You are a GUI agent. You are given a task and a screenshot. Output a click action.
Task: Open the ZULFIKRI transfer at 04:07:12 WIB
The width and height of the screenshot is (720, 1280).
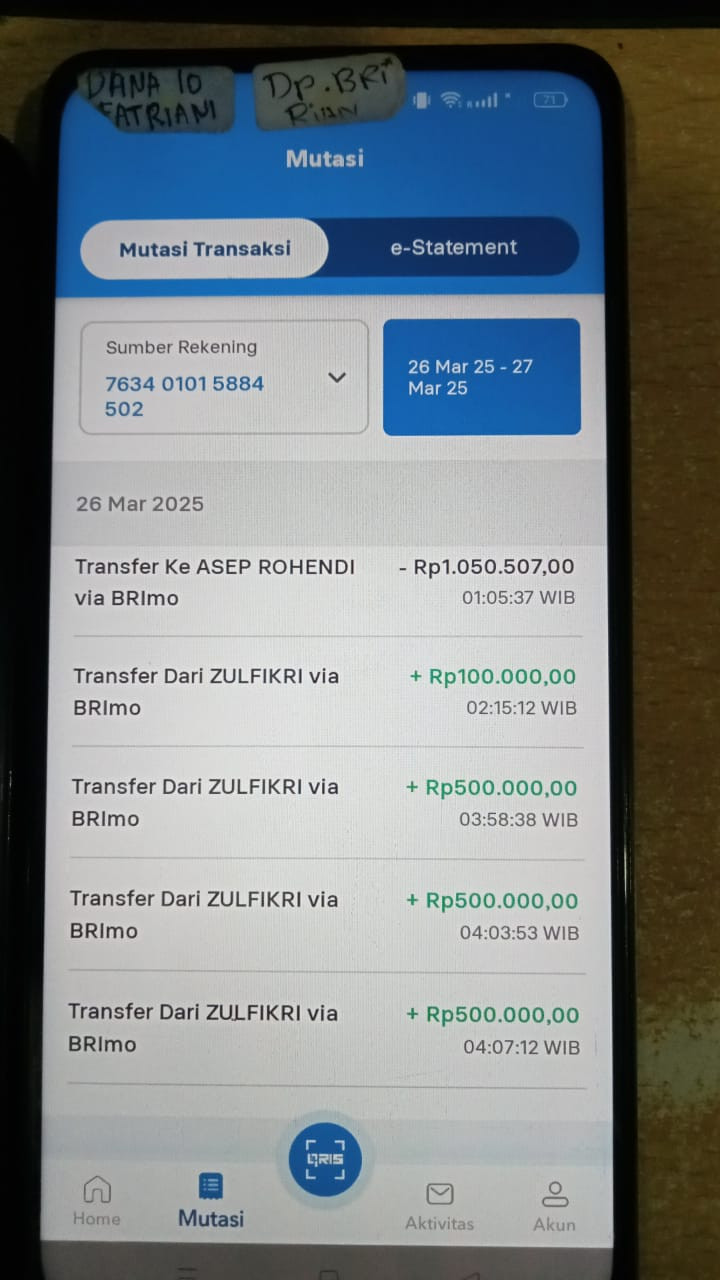pyautogui.click(x=326, y=1028)
